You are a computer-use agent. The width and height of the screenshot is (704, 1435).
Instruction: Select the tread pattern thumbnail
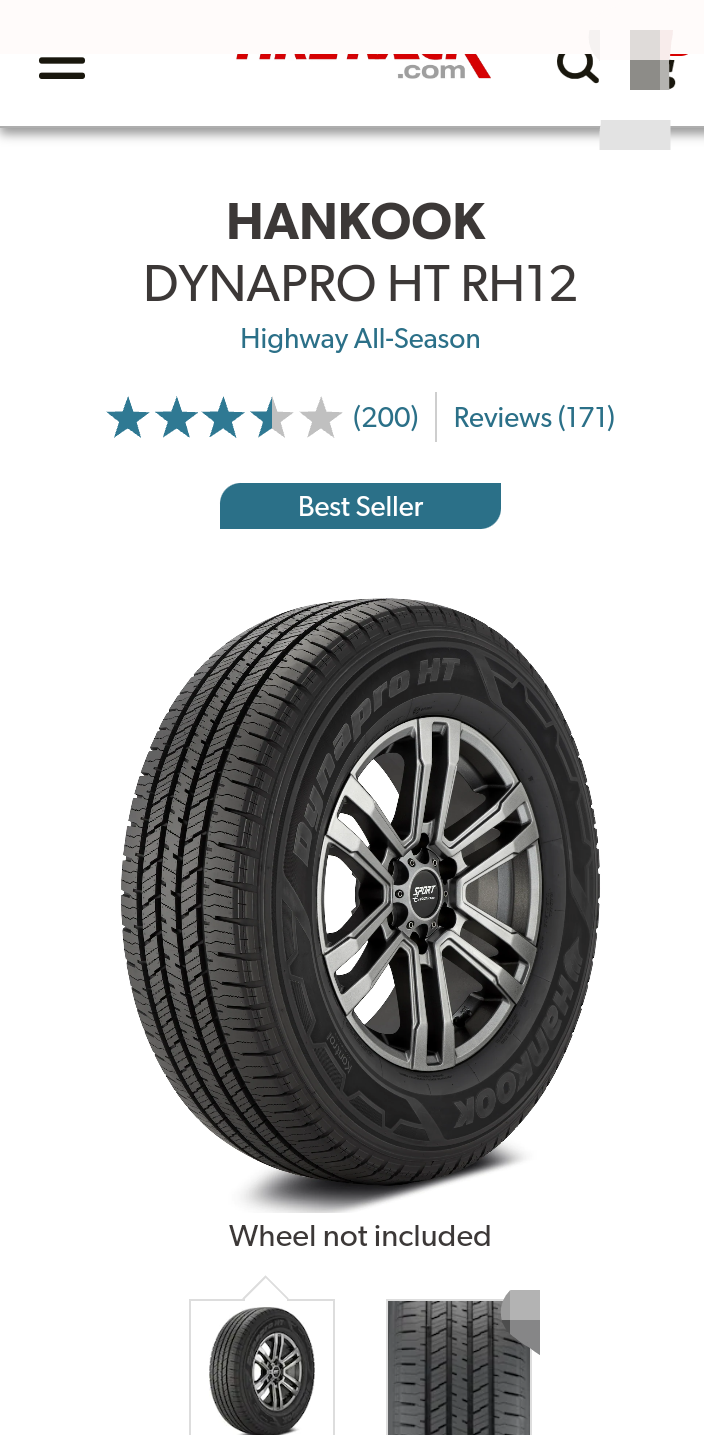click(x=458, y=1368)
